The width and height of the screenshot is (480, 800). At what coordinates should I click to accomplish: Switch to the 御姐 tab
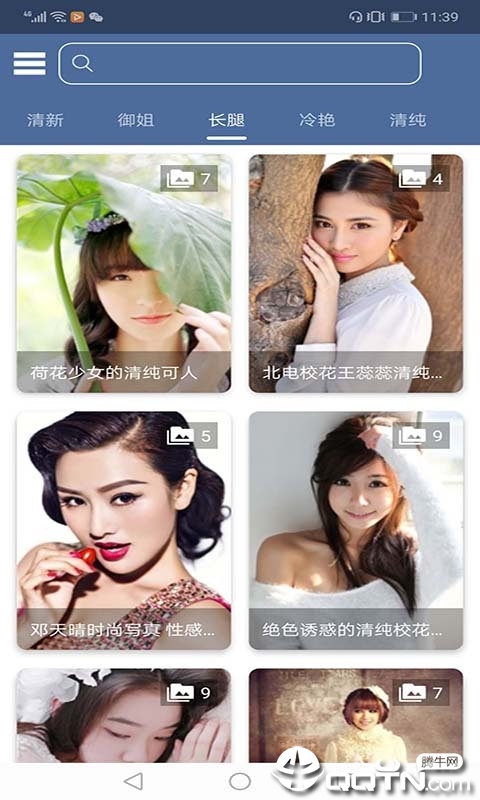coord(136,120)
